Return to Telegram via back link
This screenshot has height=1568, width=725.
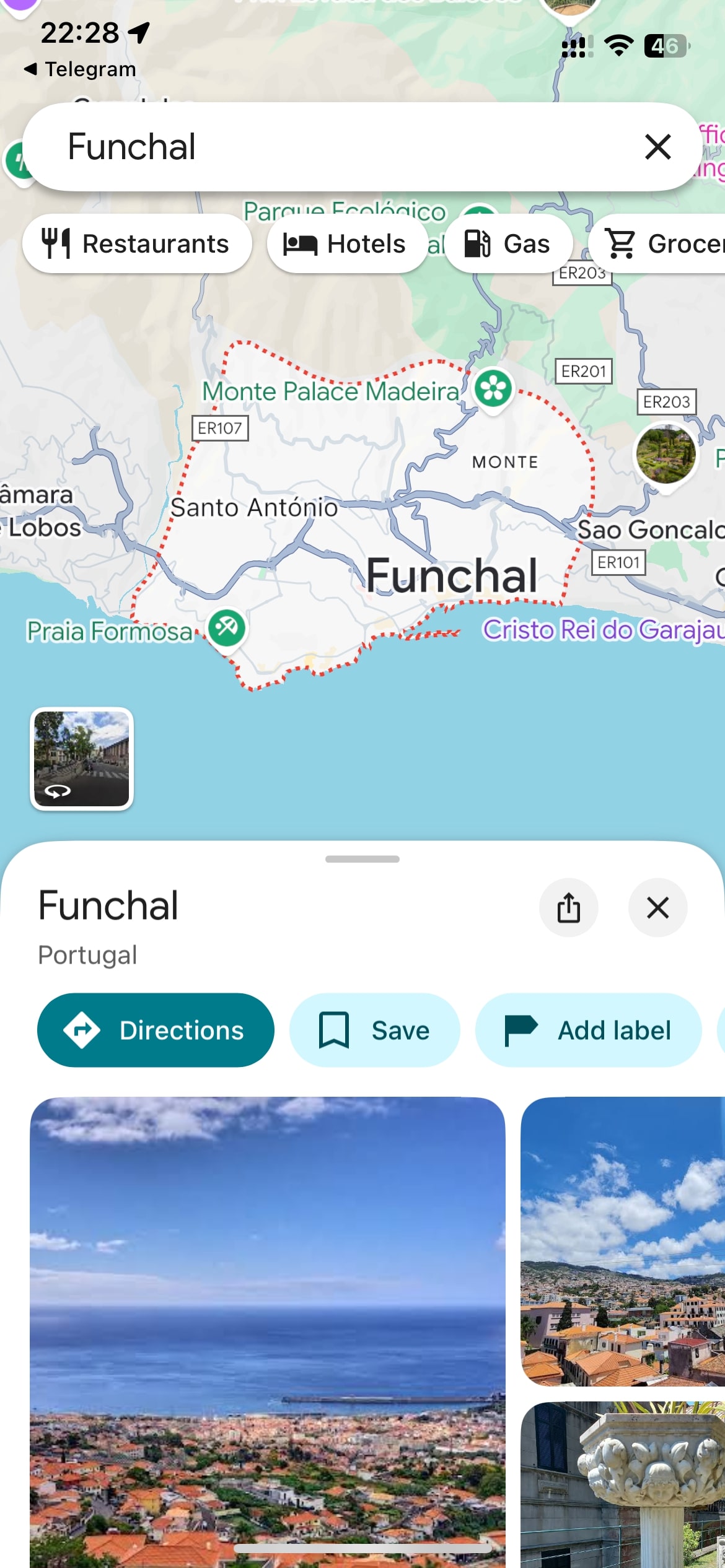tap(81, 69)
